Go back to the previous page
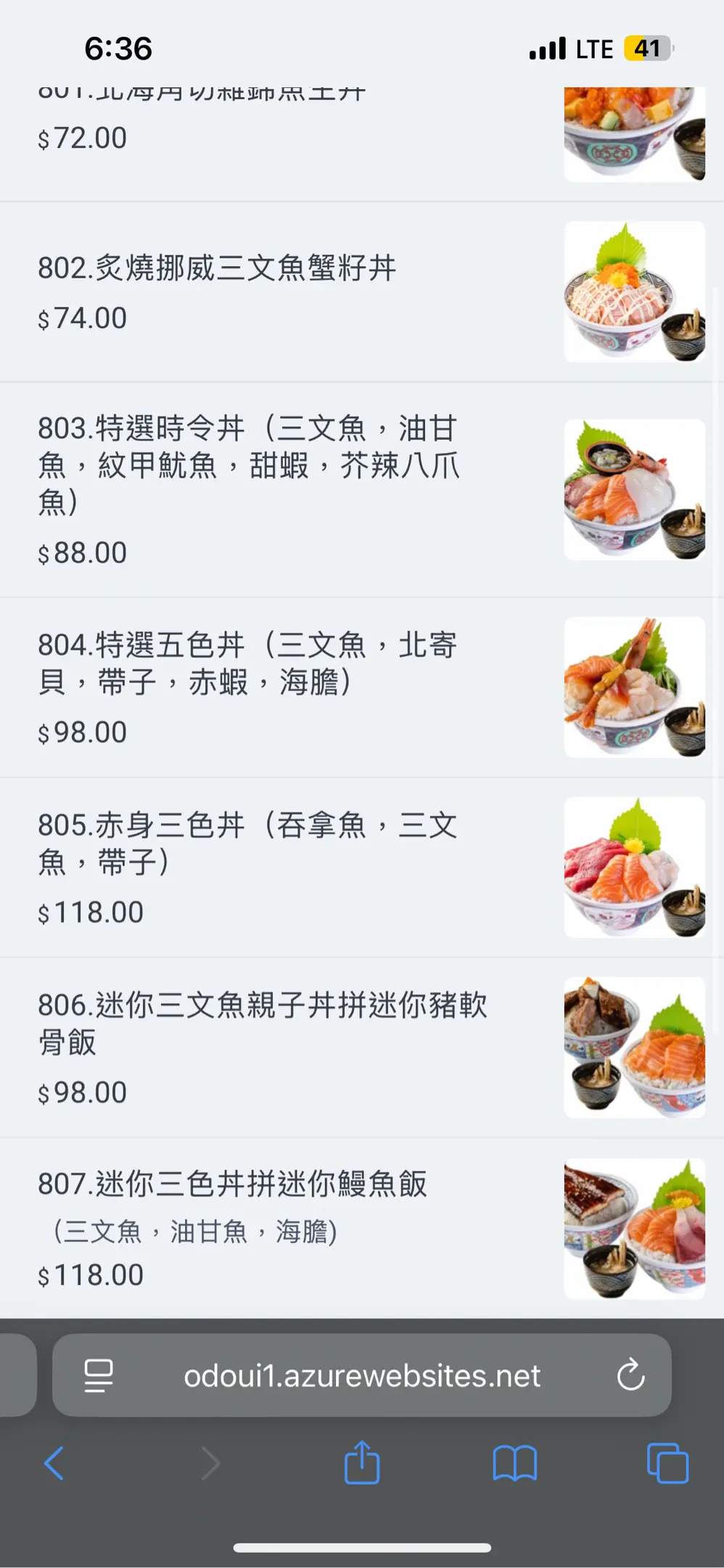The image size is (724, 1568). tap(54, 1462)
